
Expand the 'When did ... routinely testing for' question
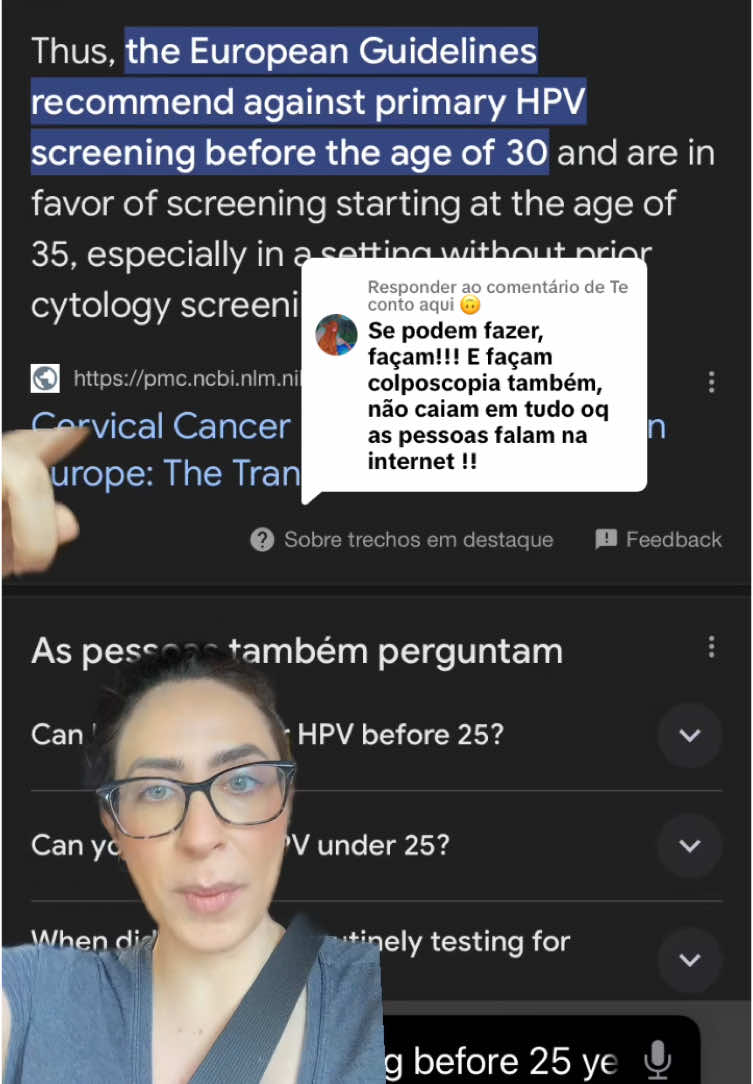pyautogui.click(x=689, y=960)
